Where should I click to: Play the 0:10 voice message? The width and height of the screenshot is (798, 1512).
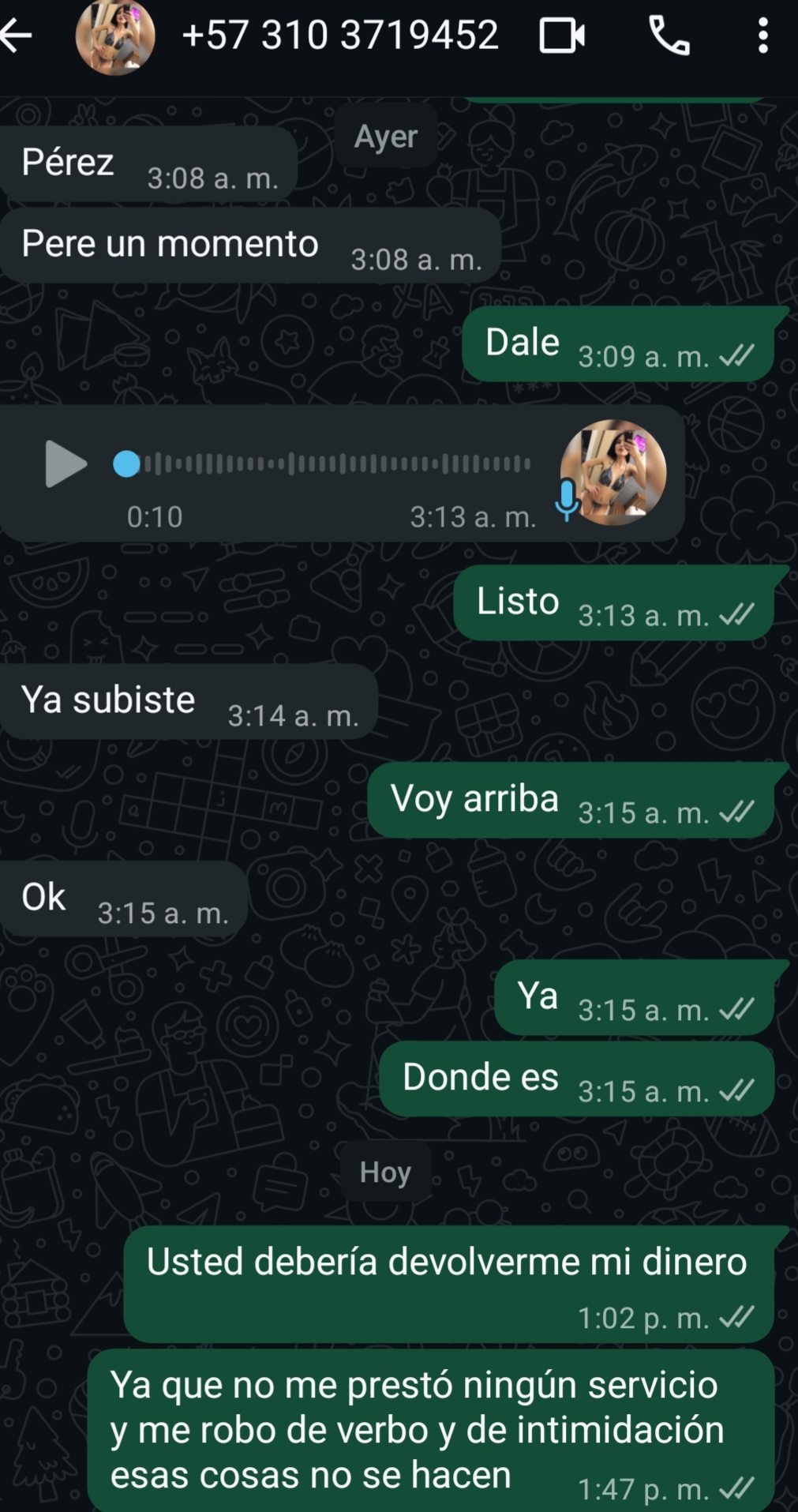[65, 464]
